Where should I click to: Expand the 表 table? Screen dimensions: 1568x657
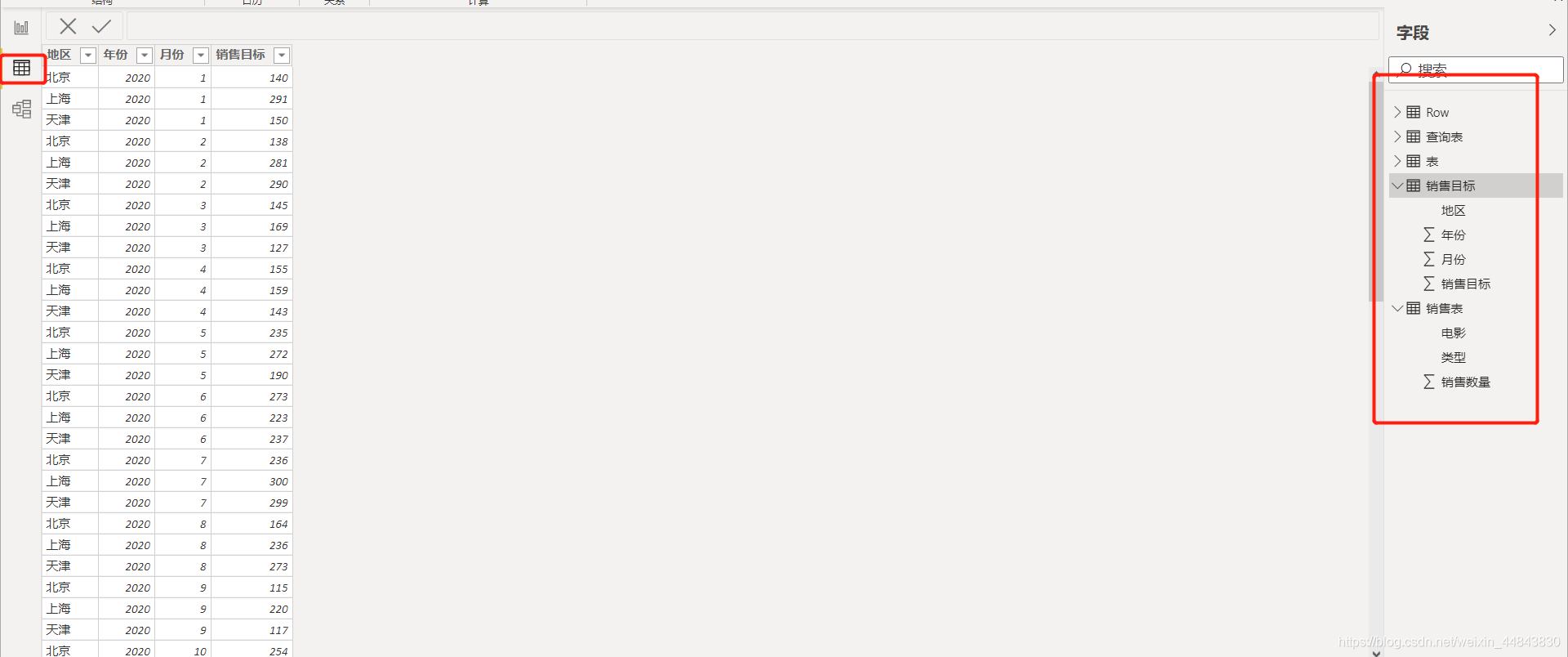(x=1397, y=161)
